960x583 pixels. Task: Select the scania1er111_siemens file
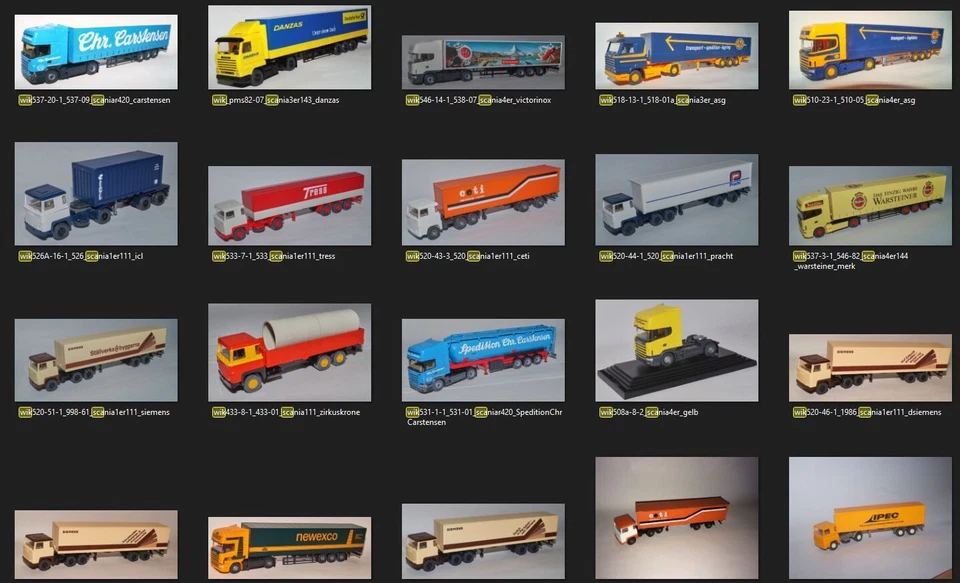tap(96, 359)
